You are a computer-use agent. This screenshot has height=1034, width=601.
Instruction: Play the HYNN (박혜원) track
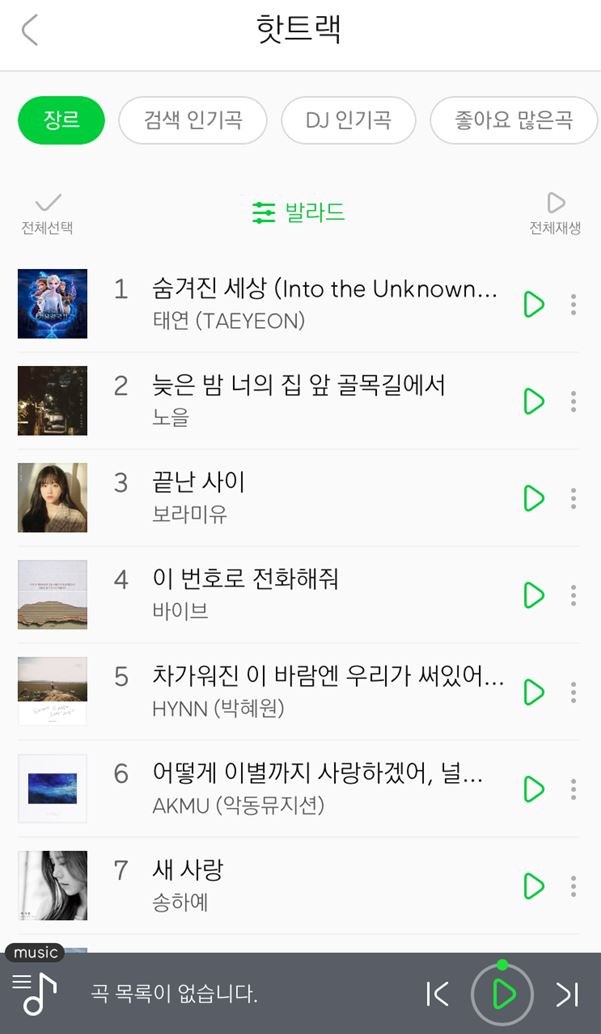pos(534,692)
